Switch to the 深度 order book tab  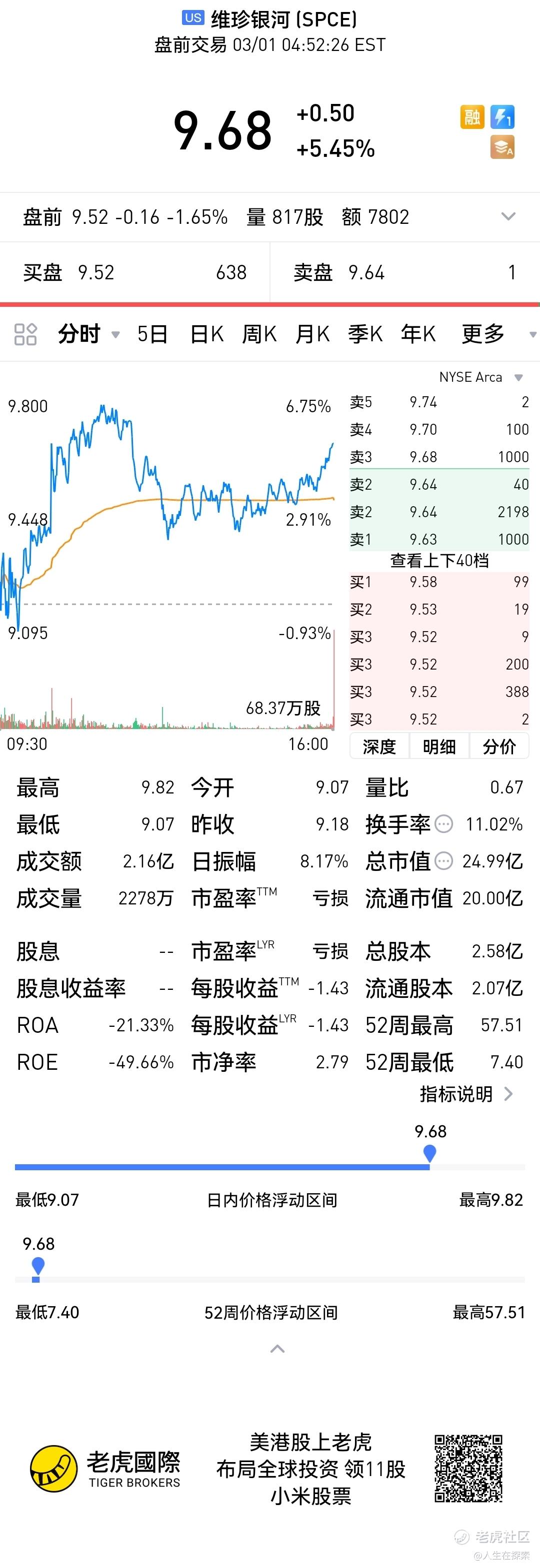[379, 746]
